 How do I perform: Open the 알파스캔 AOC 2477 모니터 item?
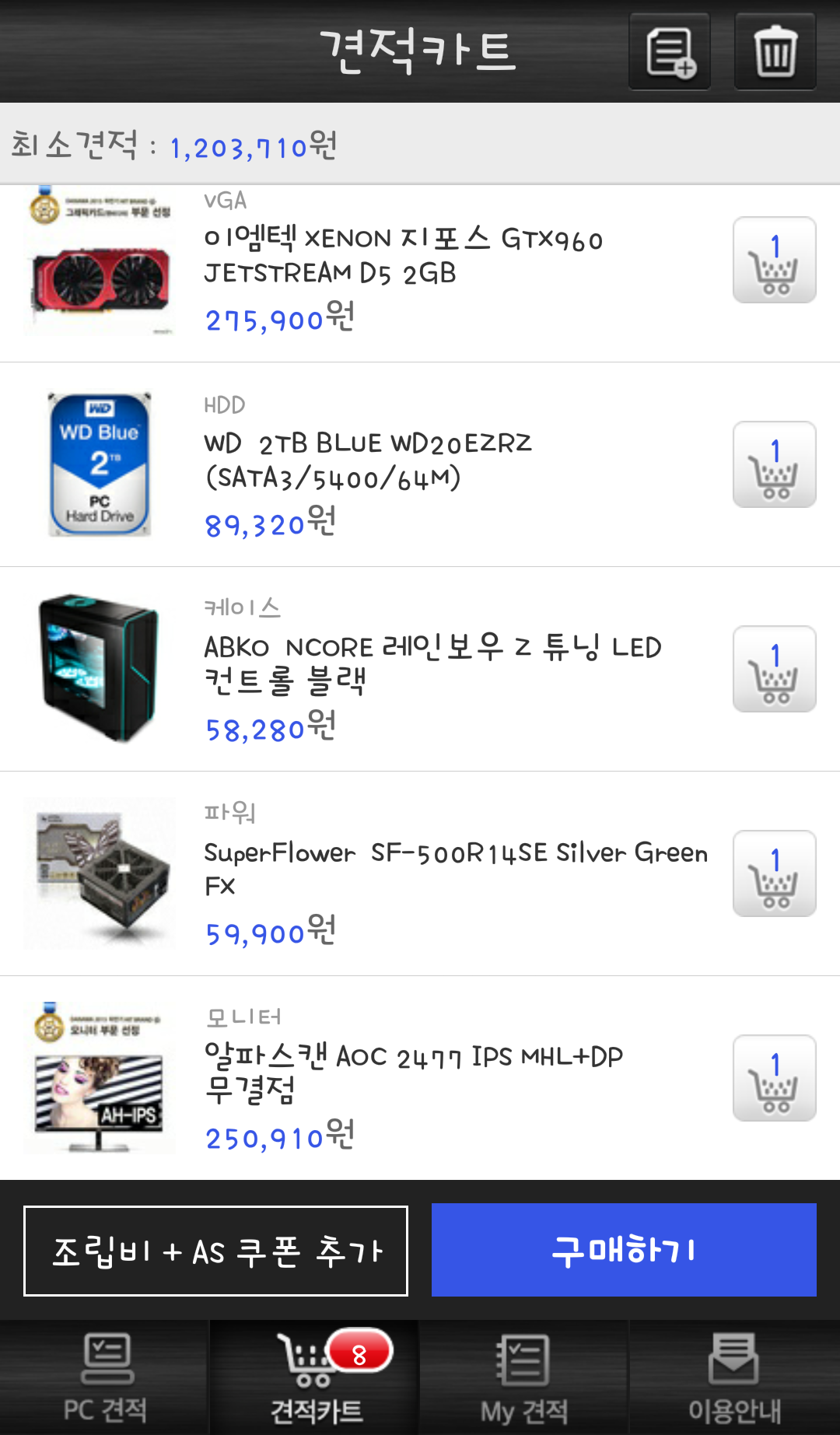pyautogui.click(x=412, y=1072)
